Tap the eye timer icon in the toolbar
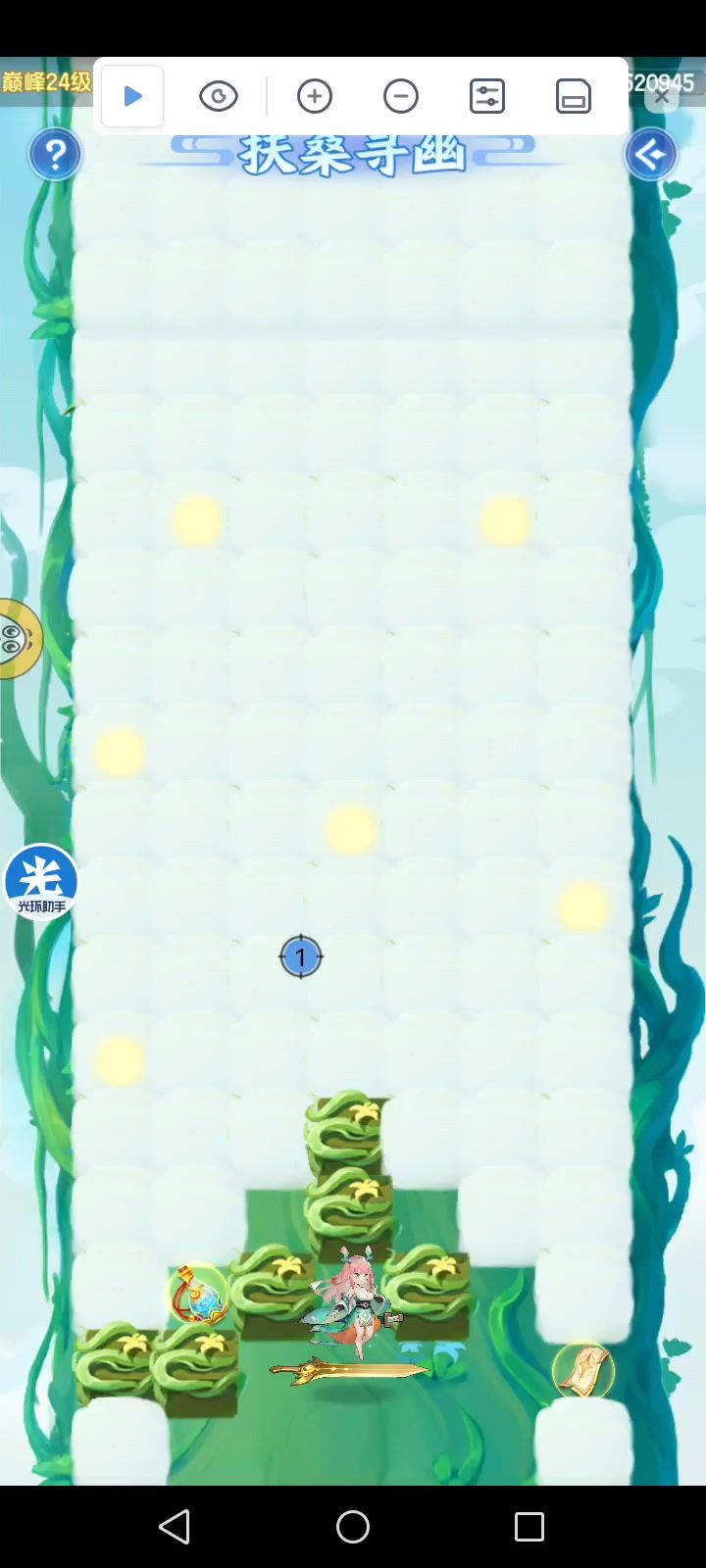Viewport: 706px width, 1568px height. 219,96
